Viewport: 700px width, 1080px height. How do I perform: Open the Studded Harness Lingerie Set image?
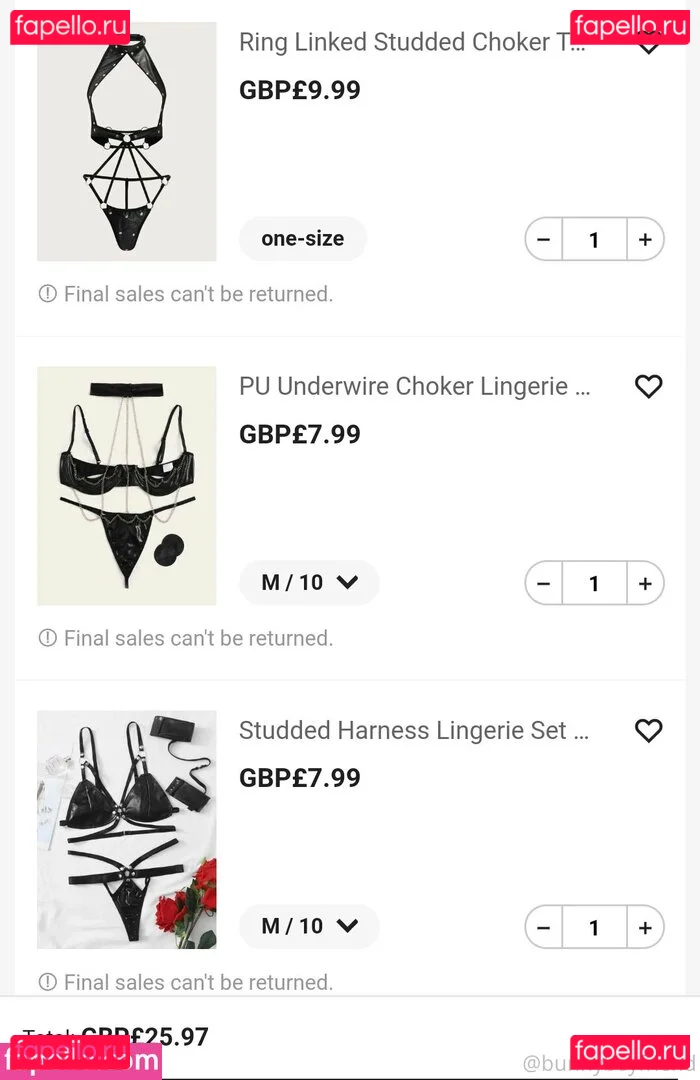126,829
